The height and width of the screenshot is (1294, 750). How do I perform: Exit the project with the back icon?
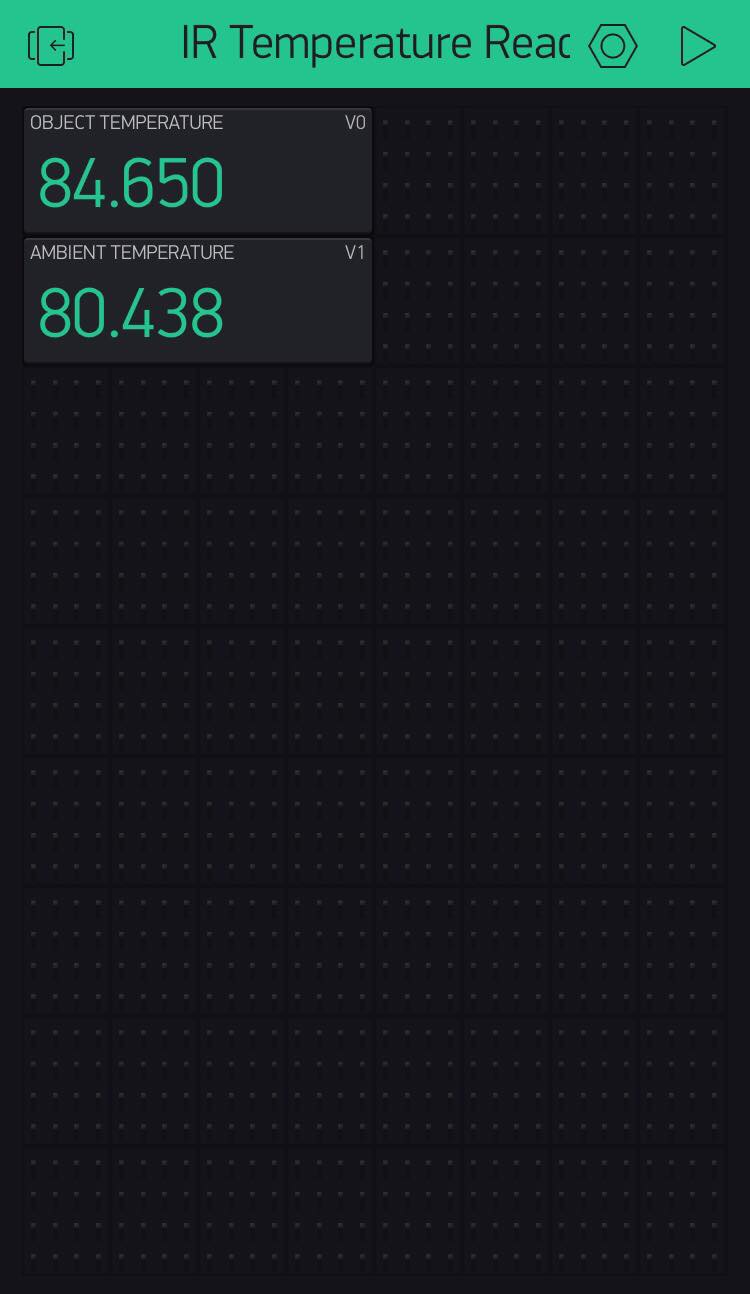click(51, 46)
